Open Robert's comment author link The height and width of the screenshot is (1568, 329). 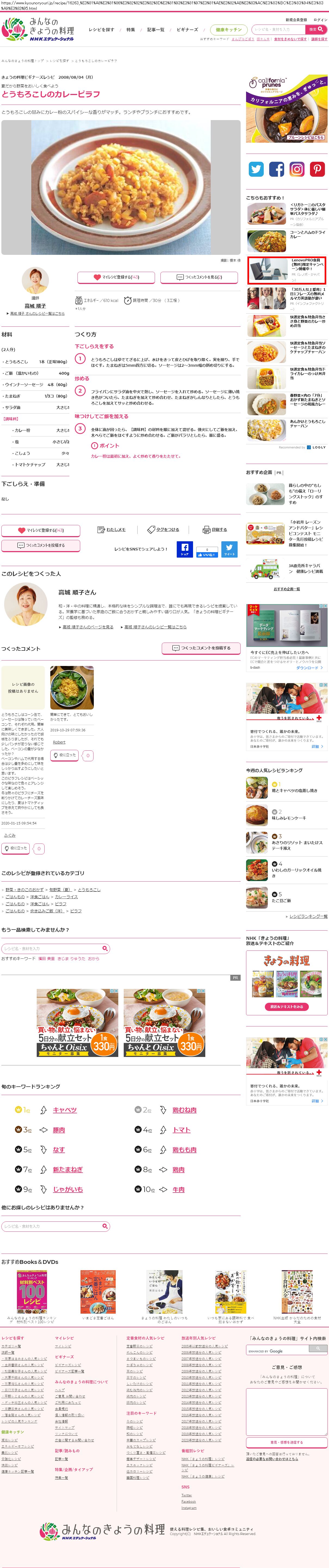(x=59, y=742)
